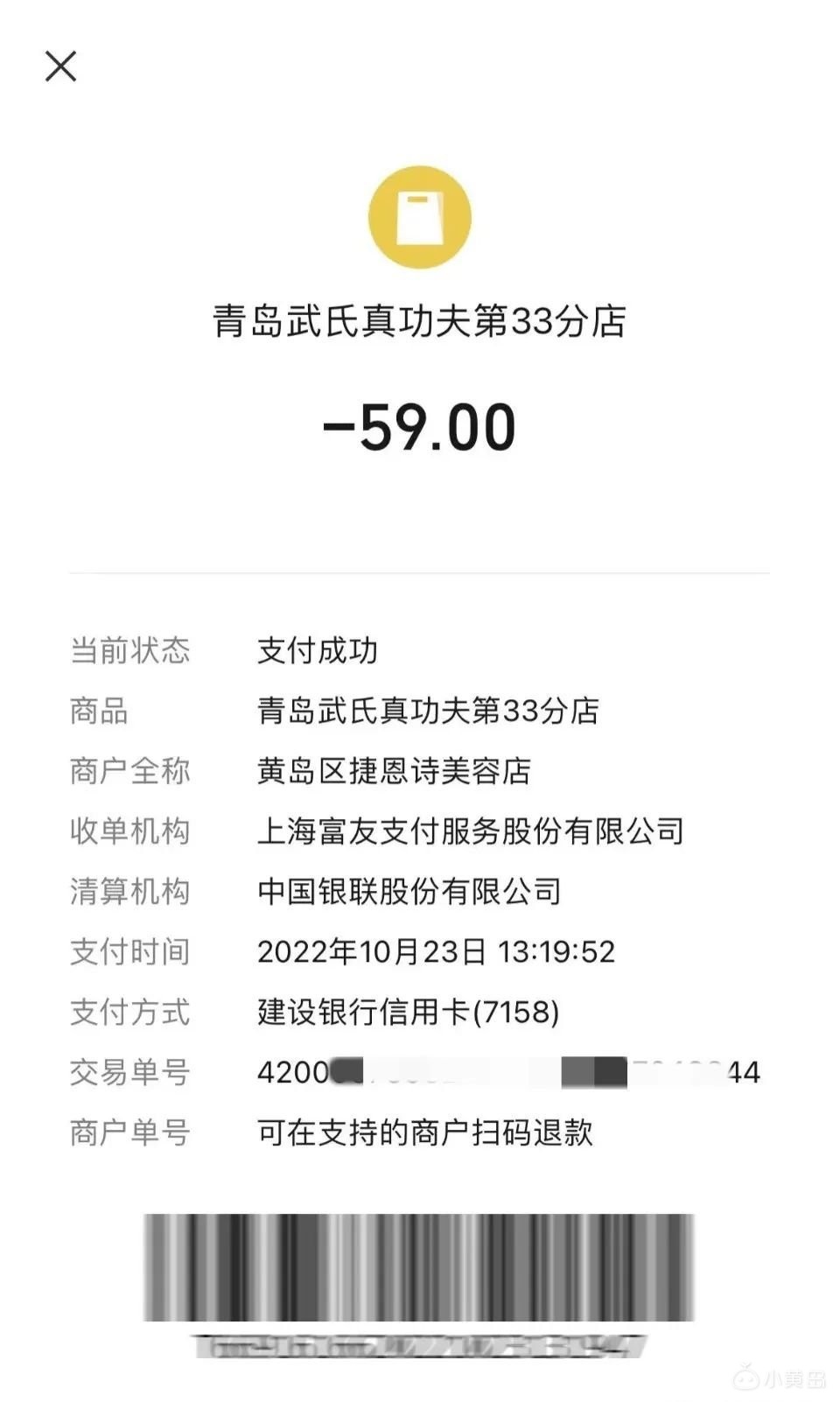Close the payment details page
Image resolution: width=840 pixels, height=1402 pixels.
point(60,67)
